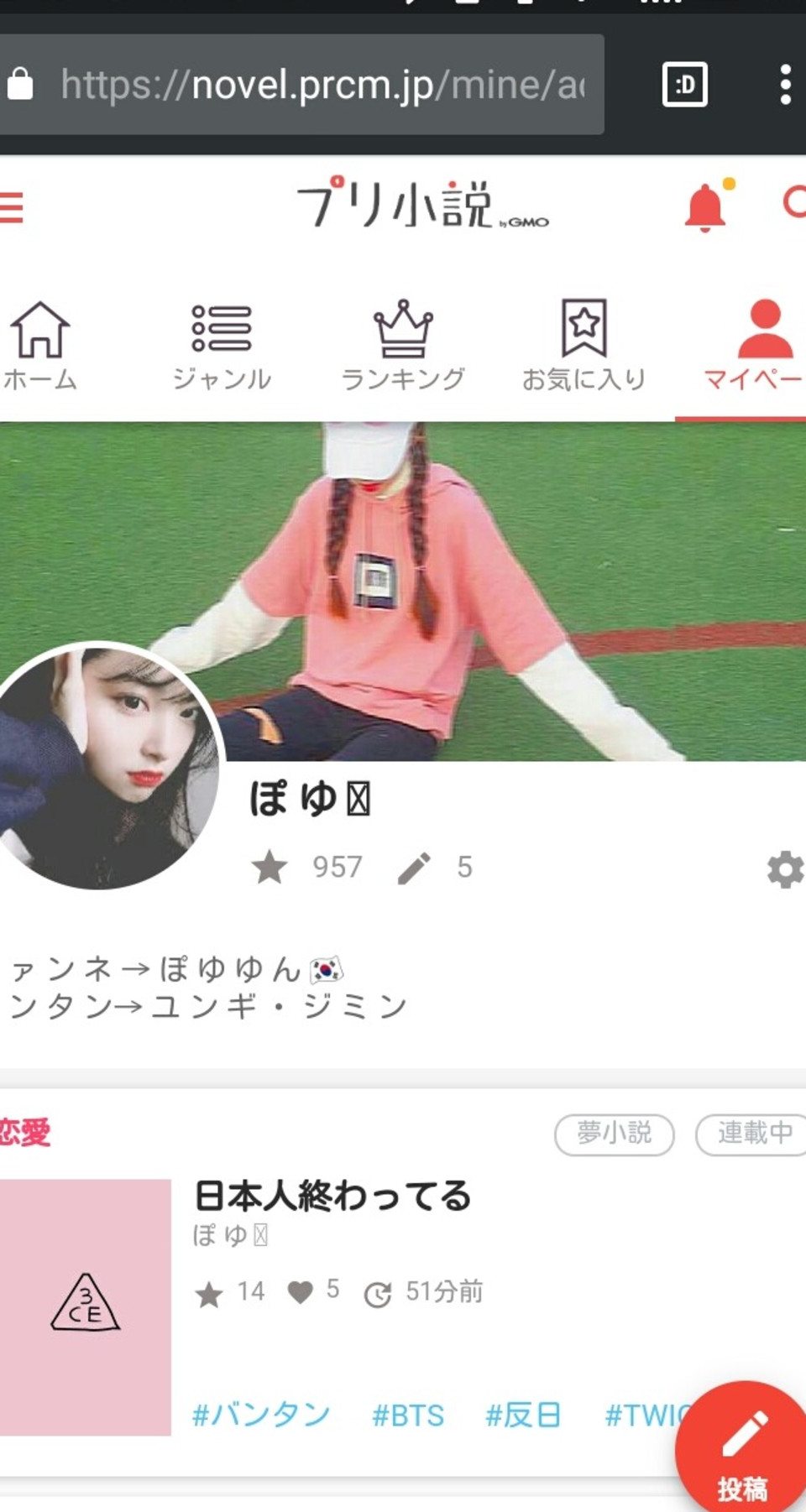Screen dimensions: 806x1512
Task: Open the notifications bell
Action: pos(705,206)
